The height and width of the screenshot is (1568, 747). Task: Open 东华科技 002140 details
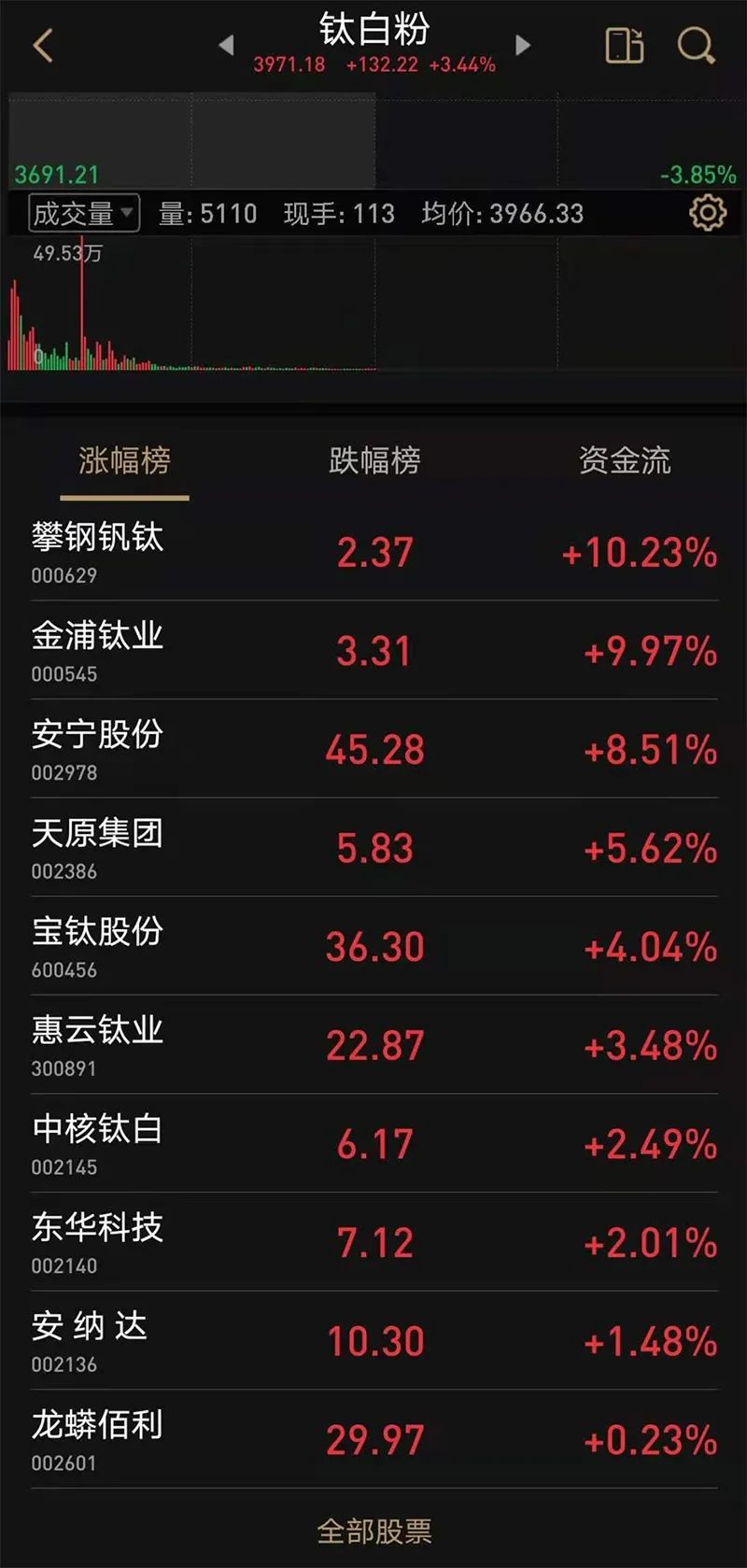point(374,1242)
